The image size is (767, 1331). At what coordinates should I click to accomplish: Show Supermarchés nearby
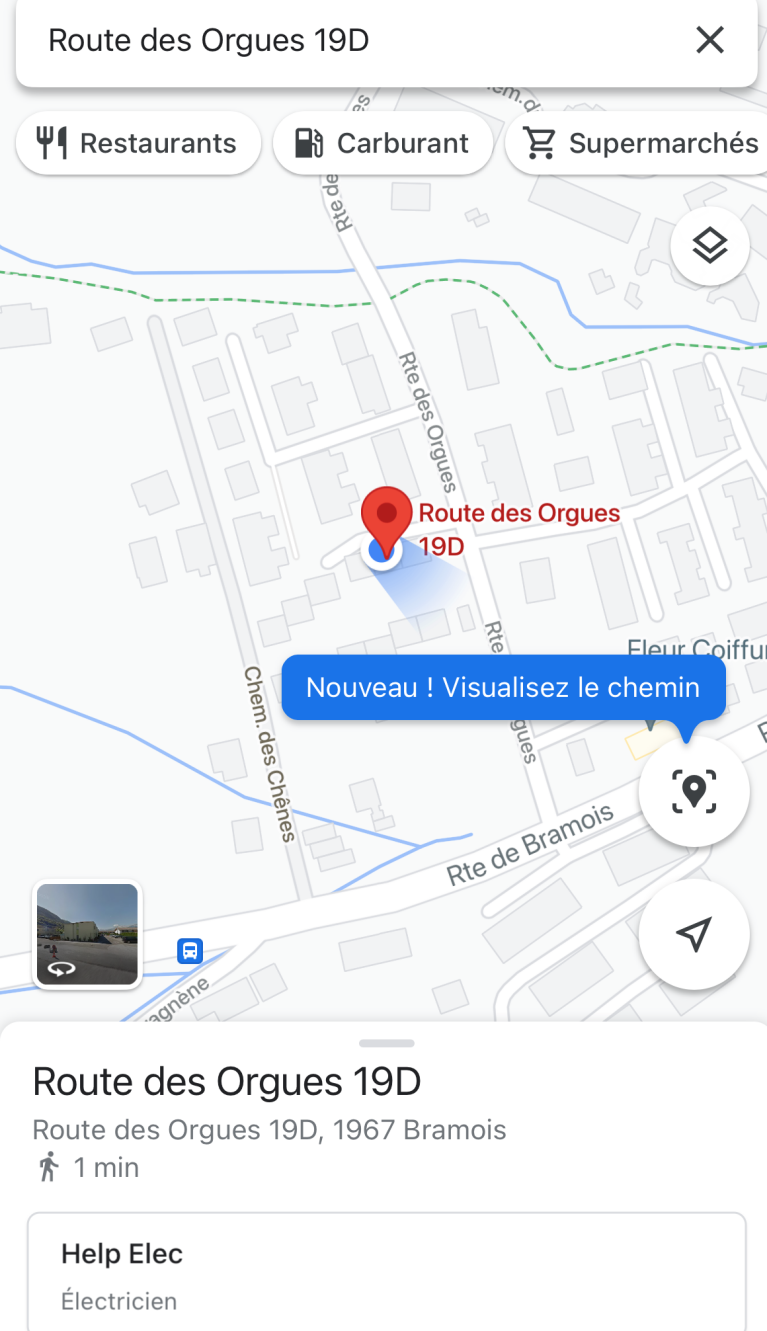click(x=640, y=144)
